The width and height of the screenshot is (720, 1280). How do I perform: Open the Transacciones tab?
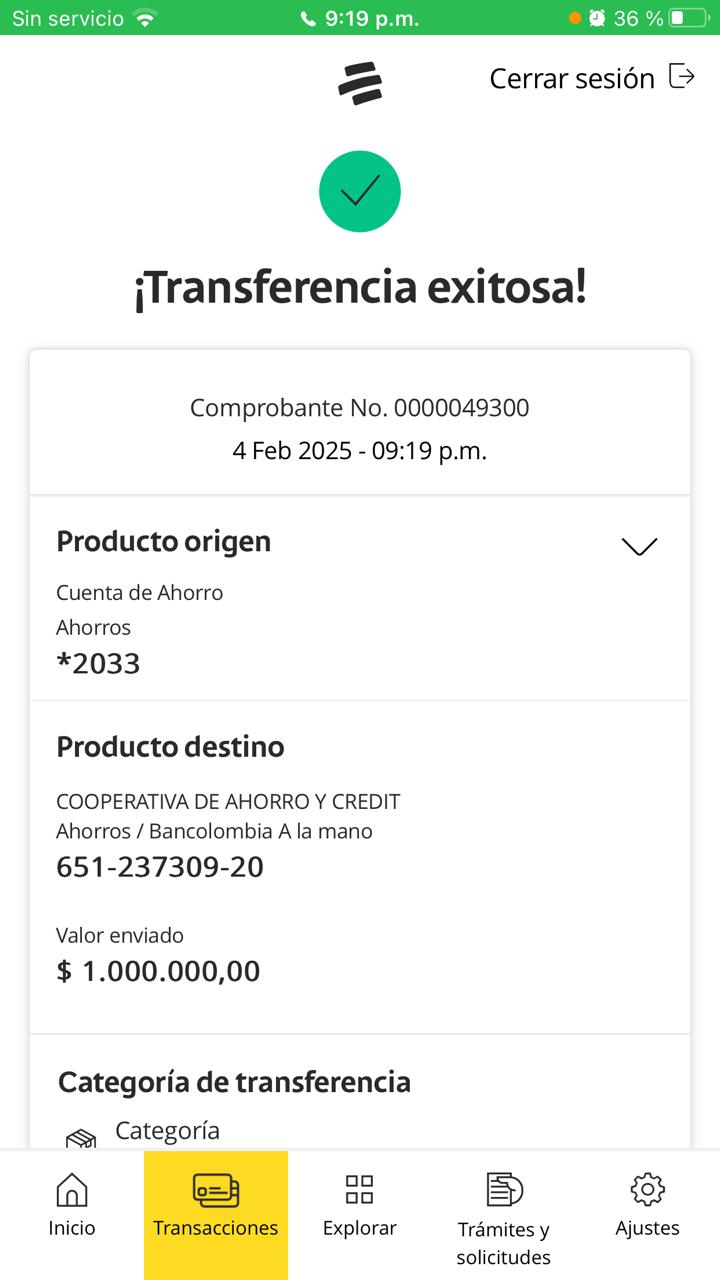click(x=216, y=1206)
